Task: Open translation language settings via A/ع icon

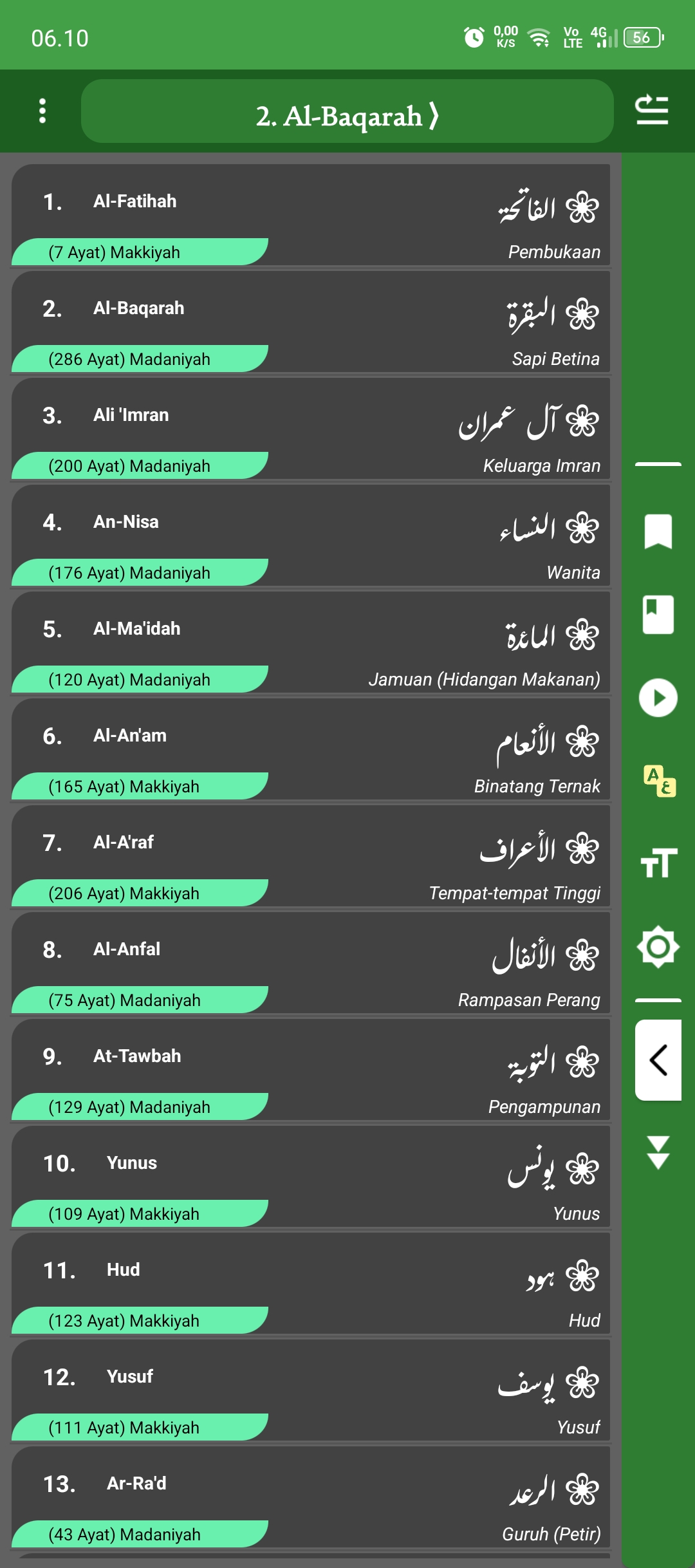Action: 658,784
